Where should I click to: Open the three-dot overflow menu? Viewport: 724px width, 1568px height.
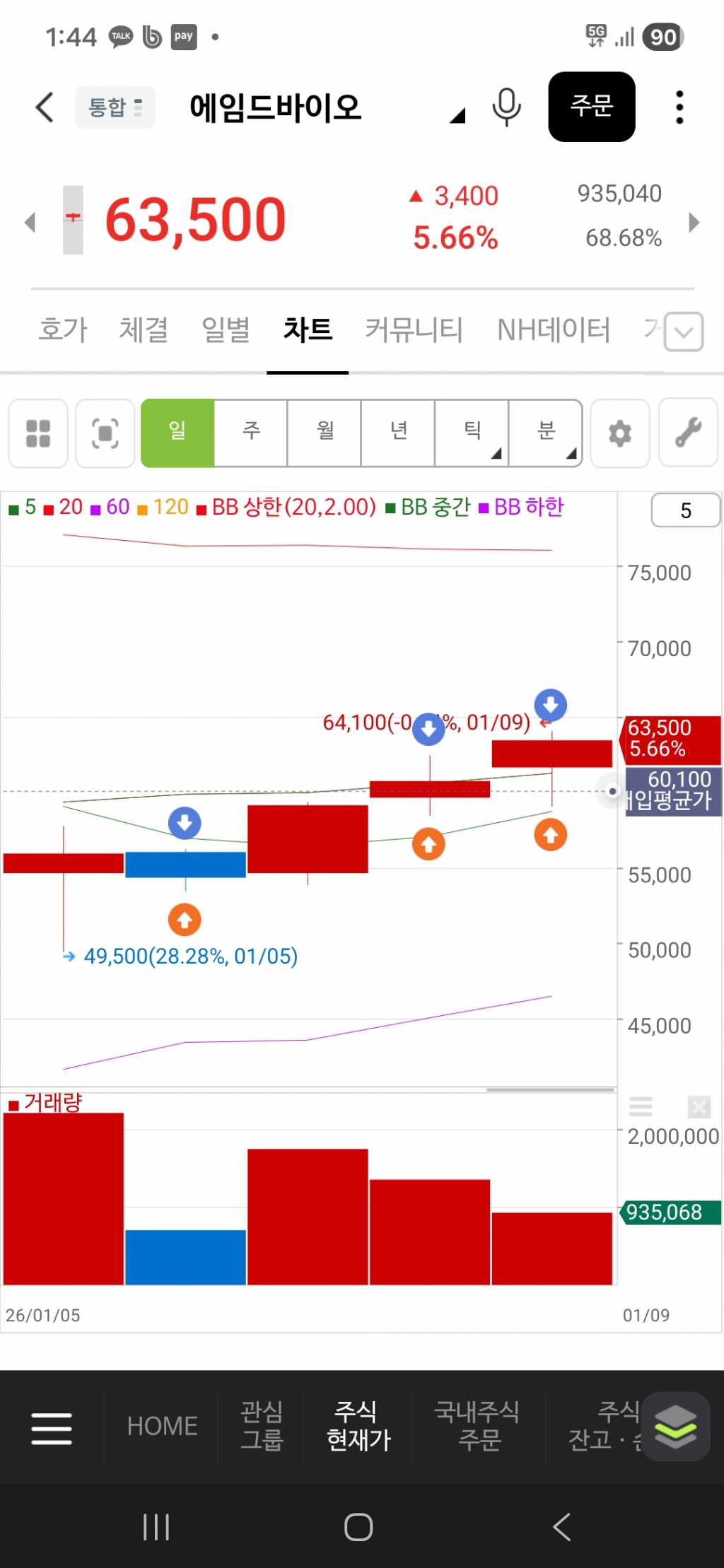click(x=679, y=107)
